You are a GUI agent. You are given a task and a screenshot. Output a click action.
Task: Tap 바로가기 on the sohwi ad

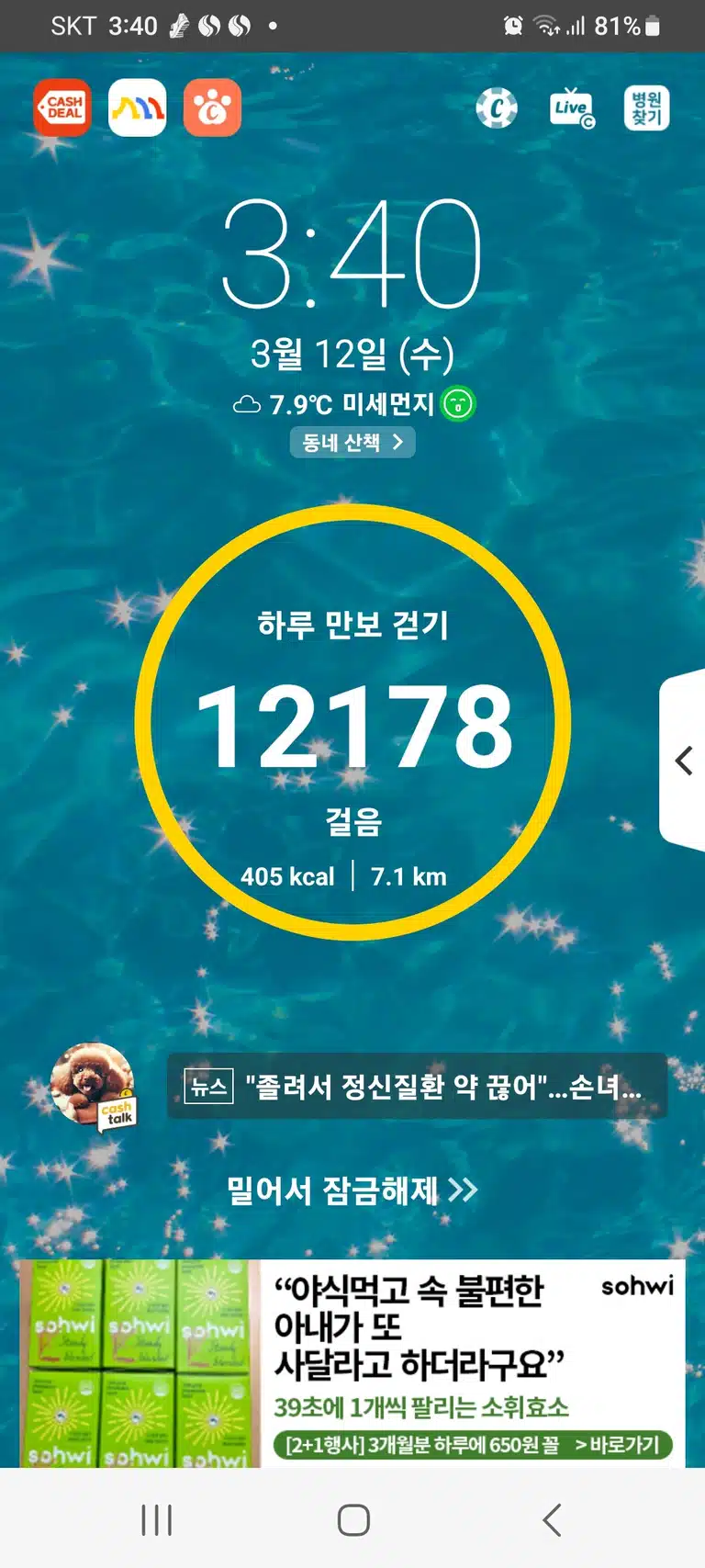pyautogui.click(x=617, y=1445)
